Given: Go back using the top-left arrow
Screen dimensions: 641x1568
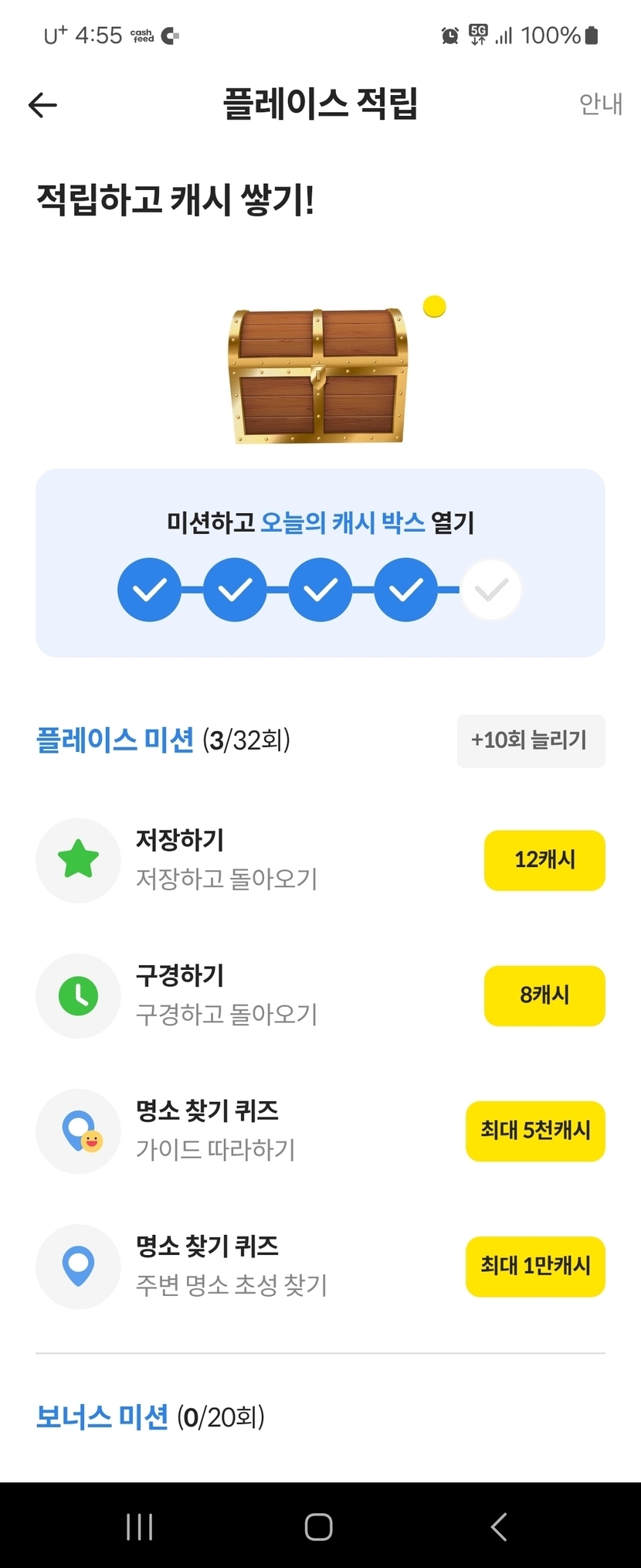Looking at the screenshot, I should click(42, 104).
